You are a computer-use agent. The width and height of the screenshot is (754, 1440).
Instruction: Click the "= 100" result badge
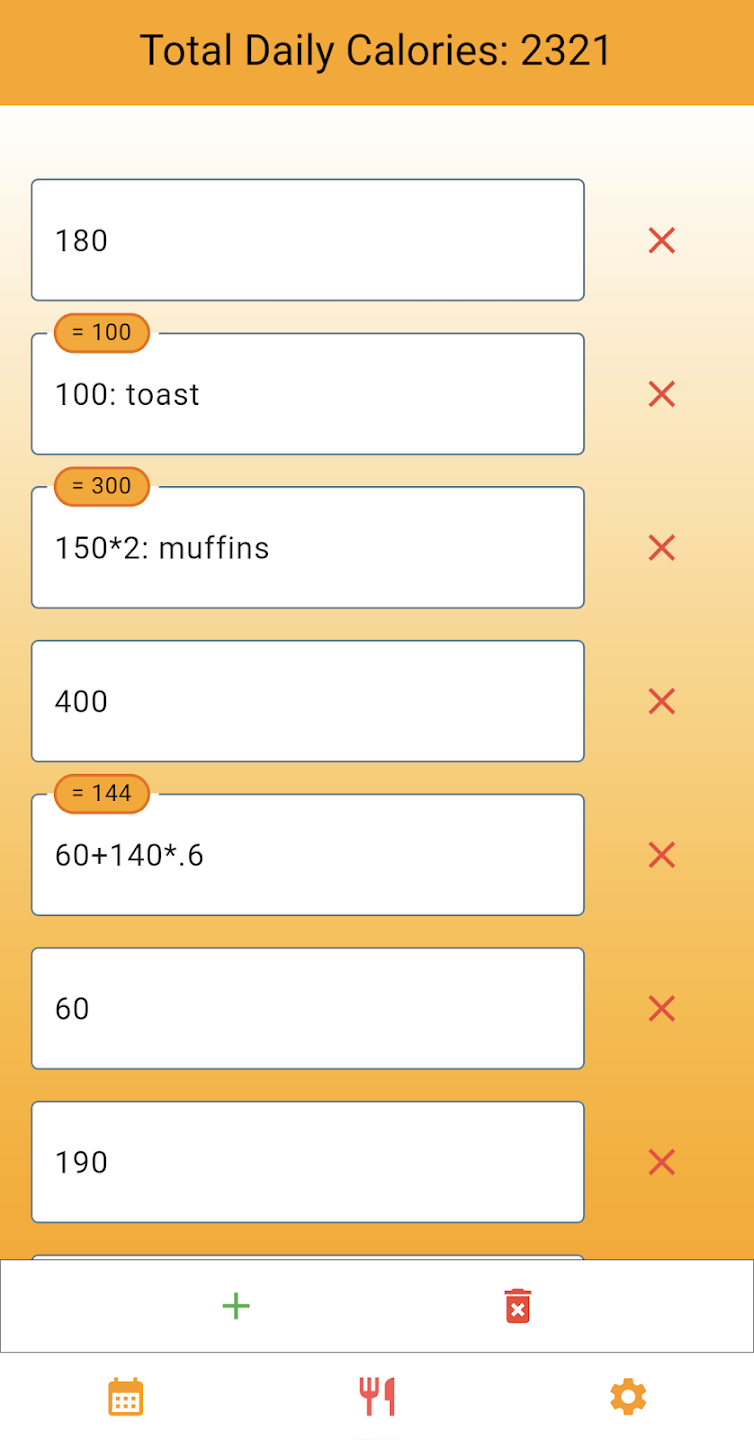101,333
